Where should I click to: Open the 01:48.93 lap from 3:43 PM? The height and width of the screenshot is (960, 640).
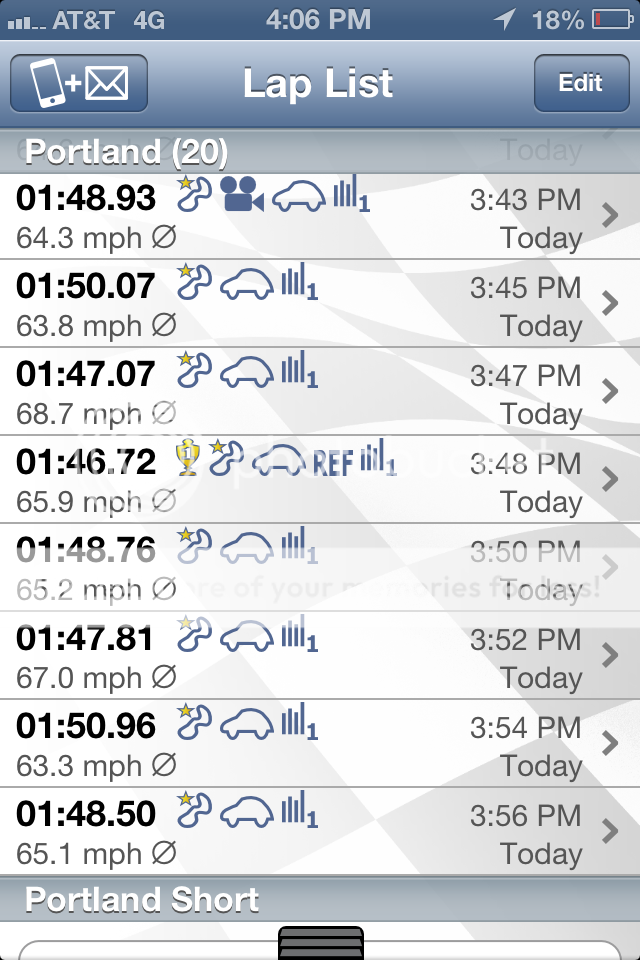[320, 217]
